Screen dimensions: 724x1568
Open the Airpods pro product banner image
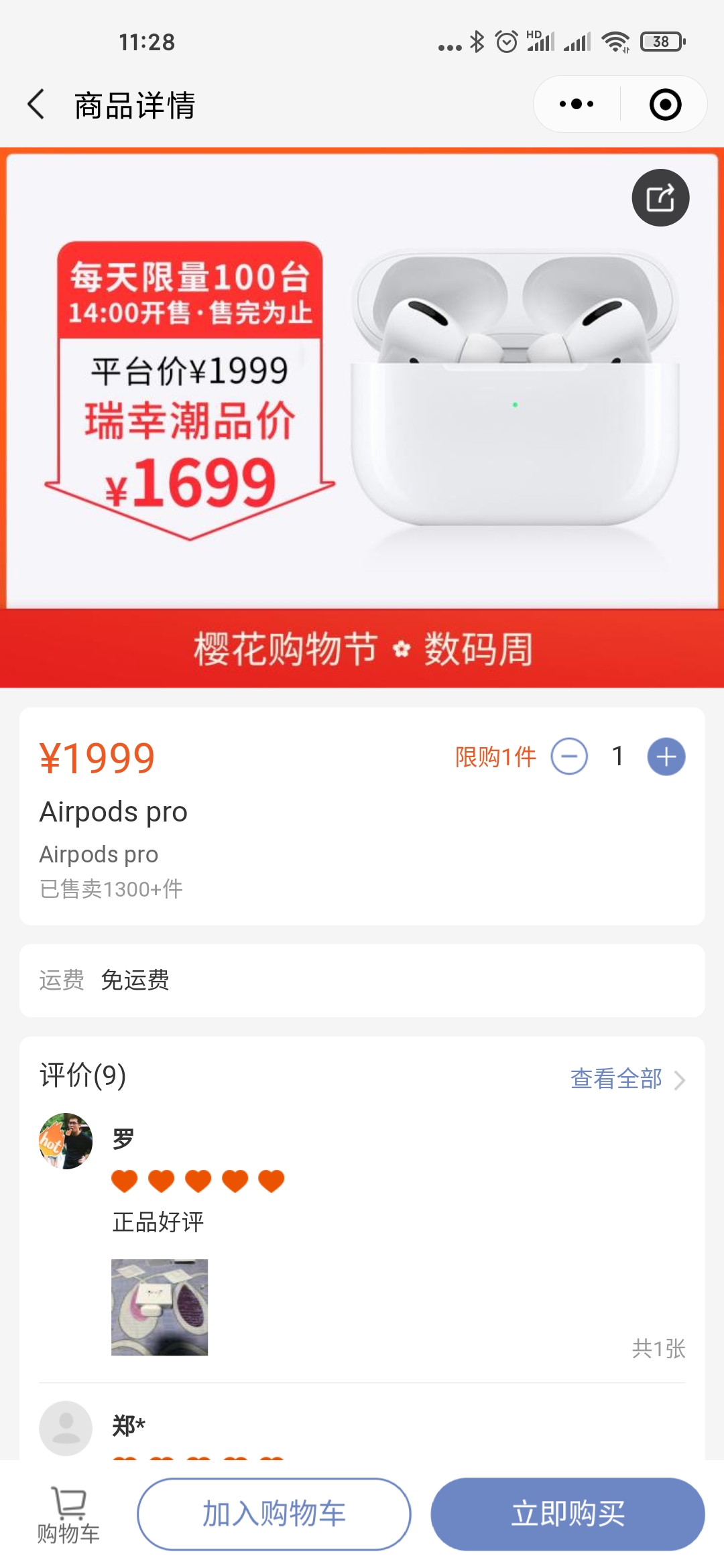[362, 415]
